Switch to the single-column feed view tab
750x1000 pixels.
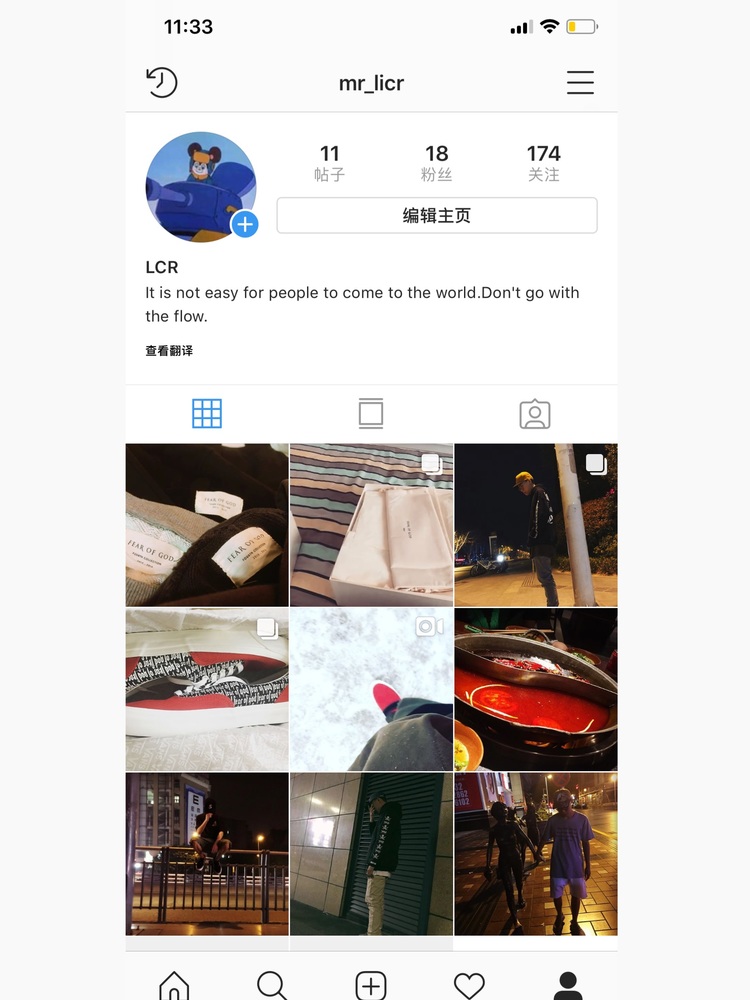tap(371, 413)
